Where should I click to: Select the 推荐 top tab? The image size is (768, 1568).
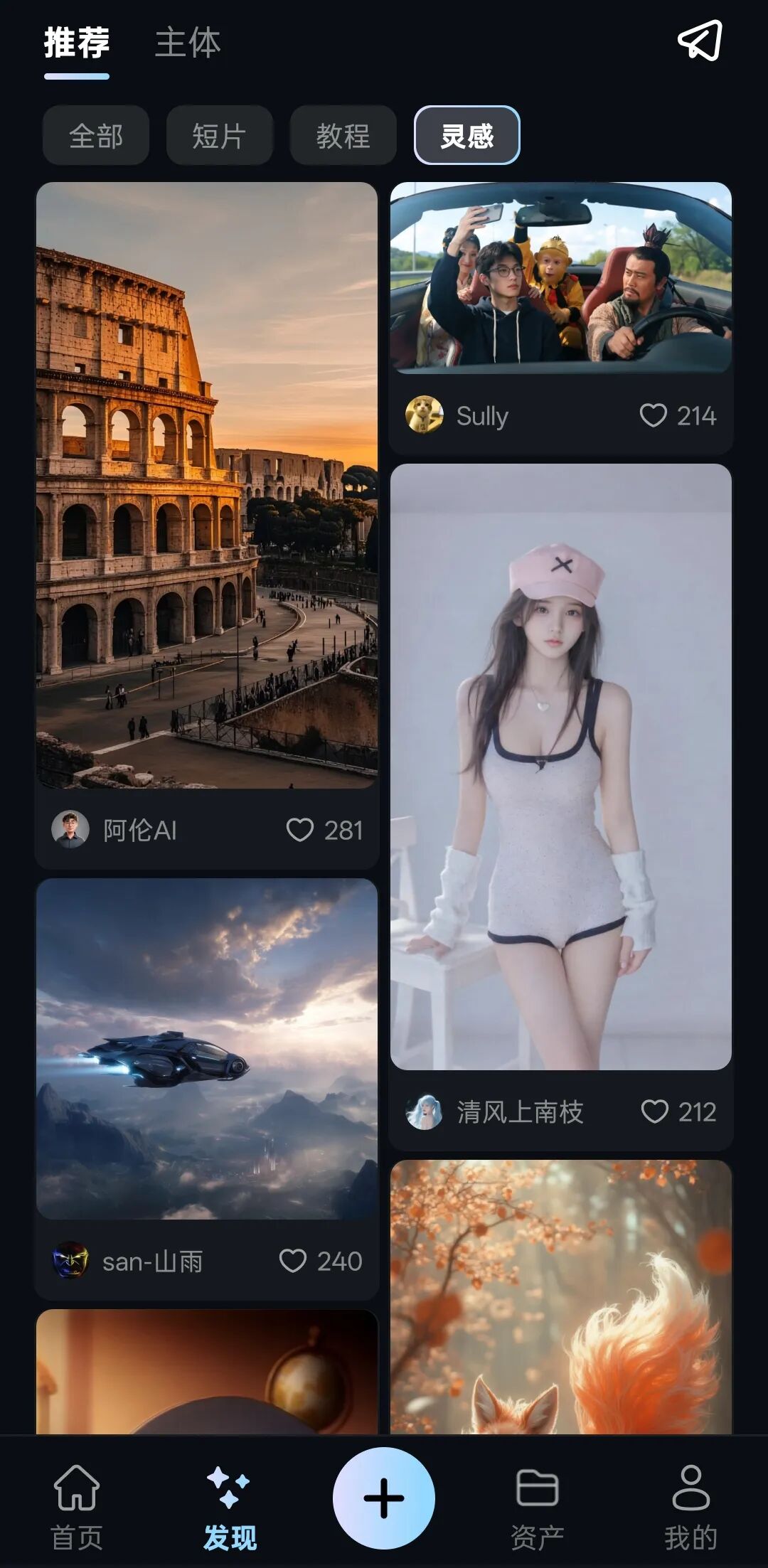(x=77, y=43)
